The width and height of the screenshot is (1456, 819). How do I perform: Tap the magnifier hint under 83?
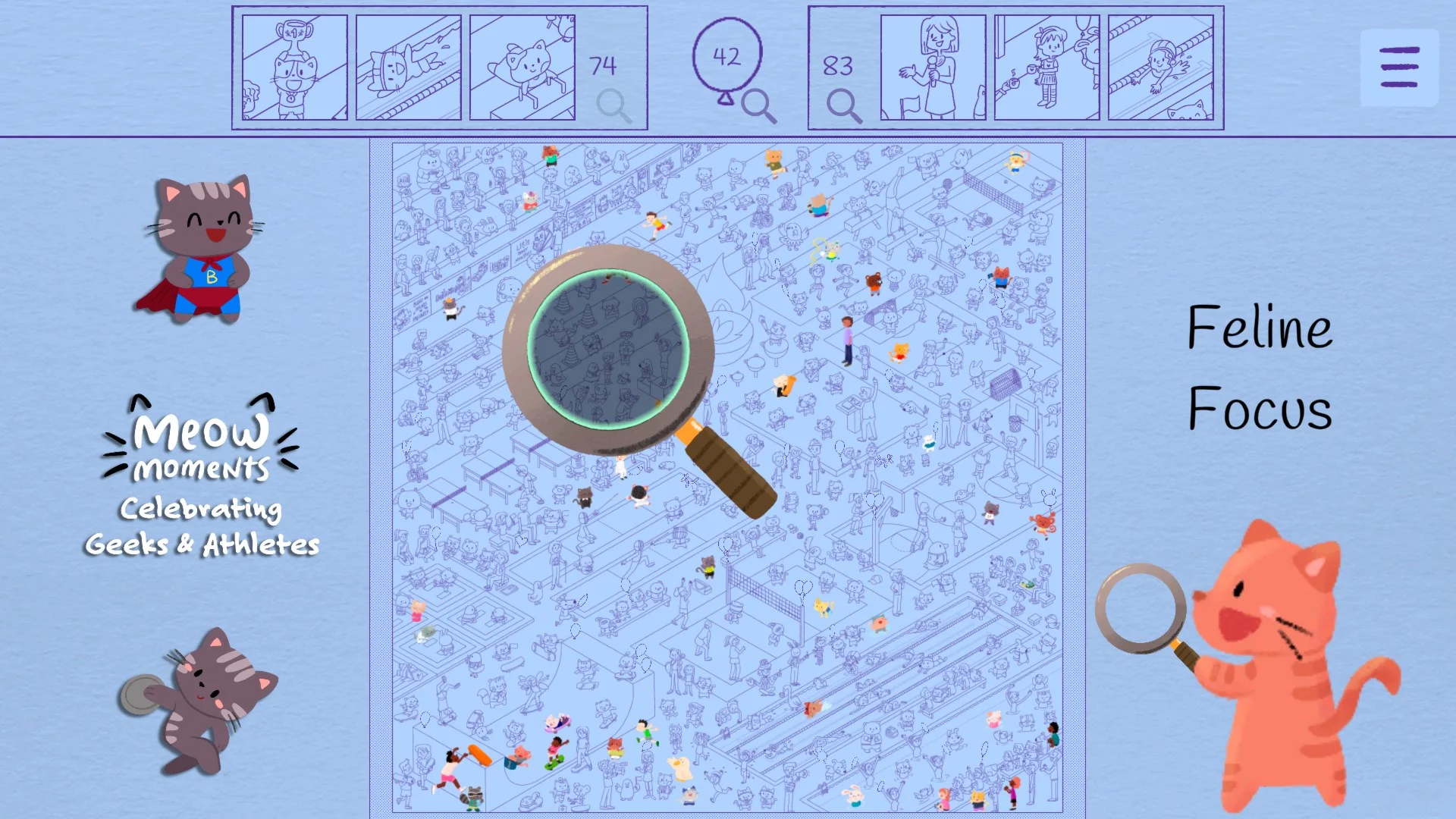tap(843, 105)
